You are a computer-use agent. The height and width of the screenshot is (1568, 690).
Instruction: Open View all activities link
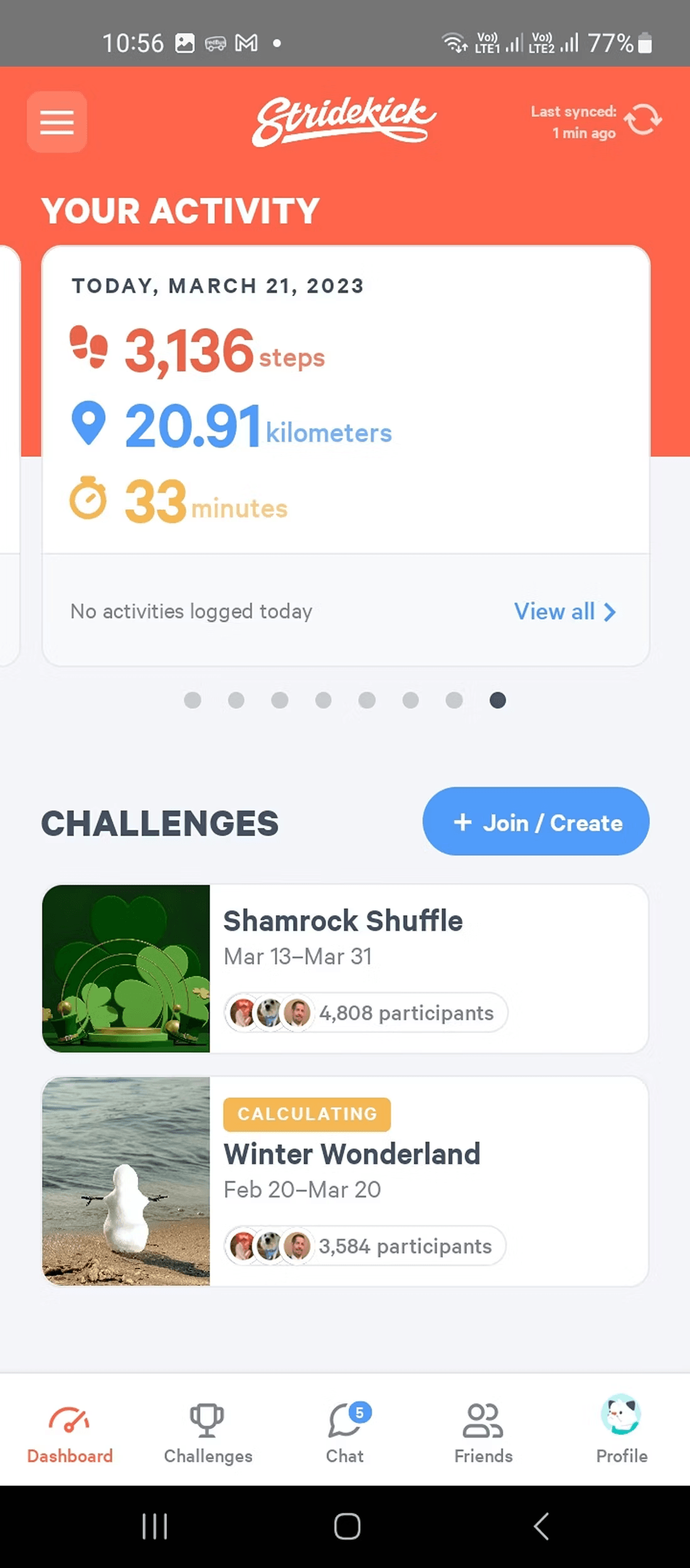click(x=565, y=612)
